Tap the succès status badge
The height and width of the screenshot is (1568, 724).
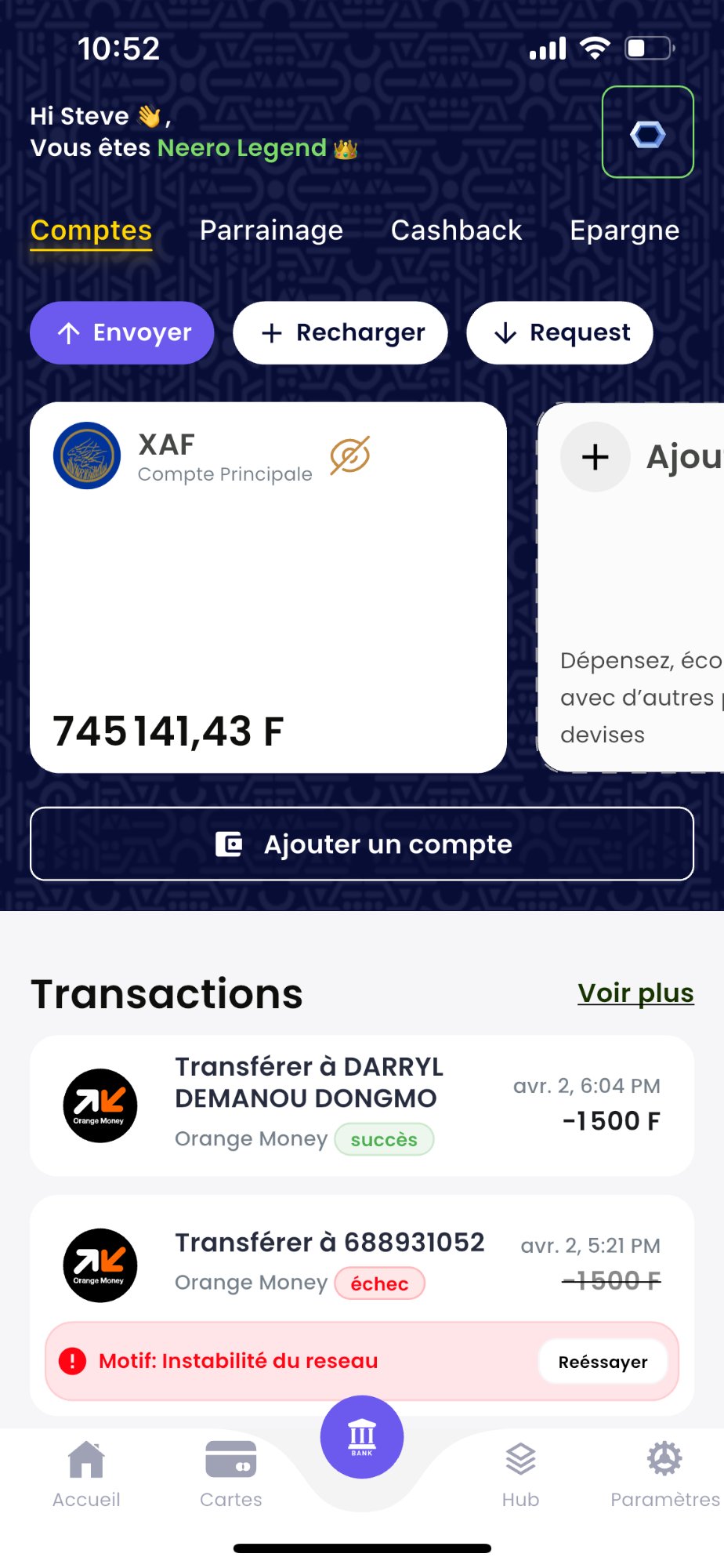[x=385, y=1139]
